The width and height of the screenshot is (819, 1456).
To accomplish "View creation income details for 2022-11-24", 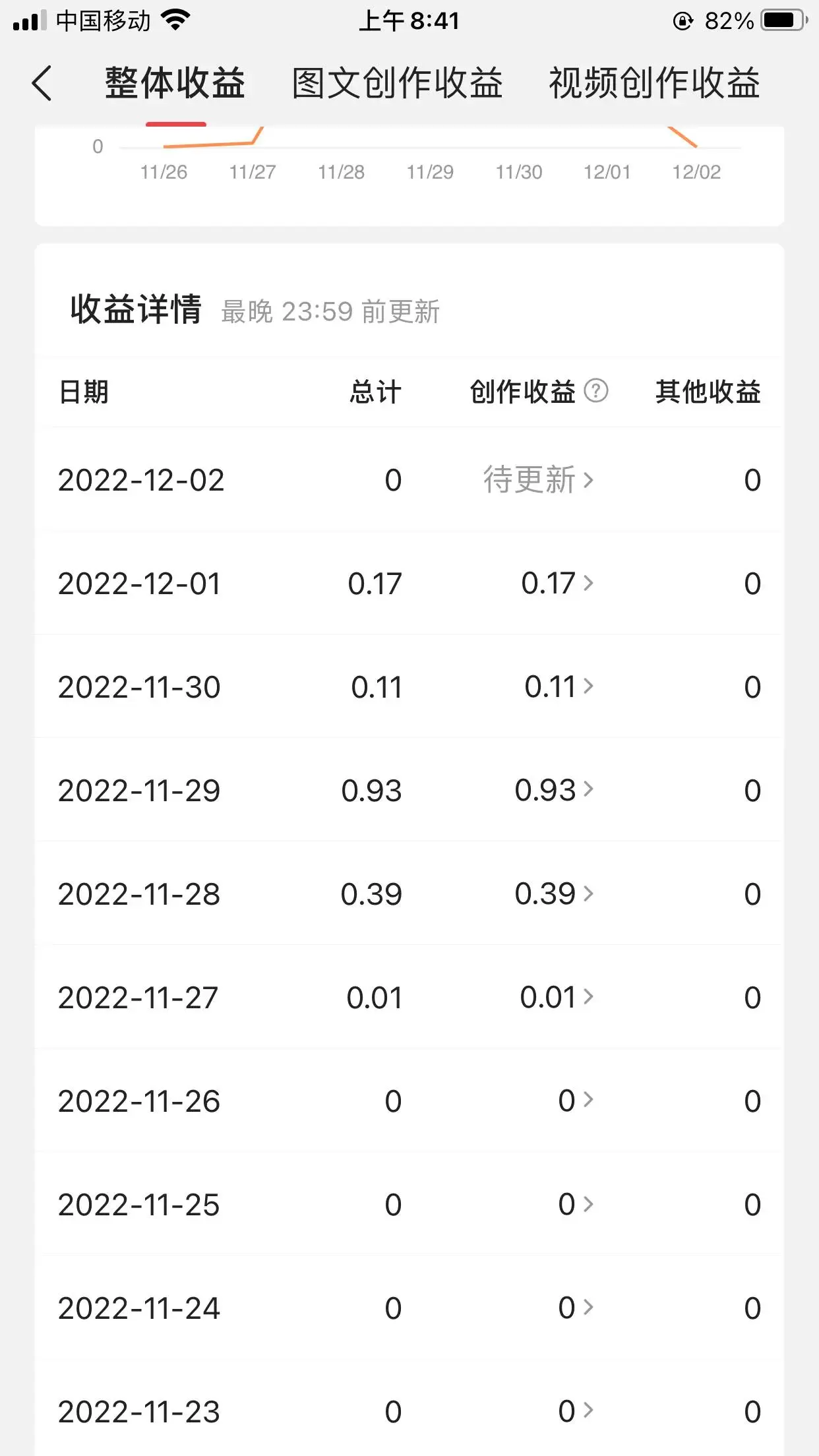I will (576, 1308).
